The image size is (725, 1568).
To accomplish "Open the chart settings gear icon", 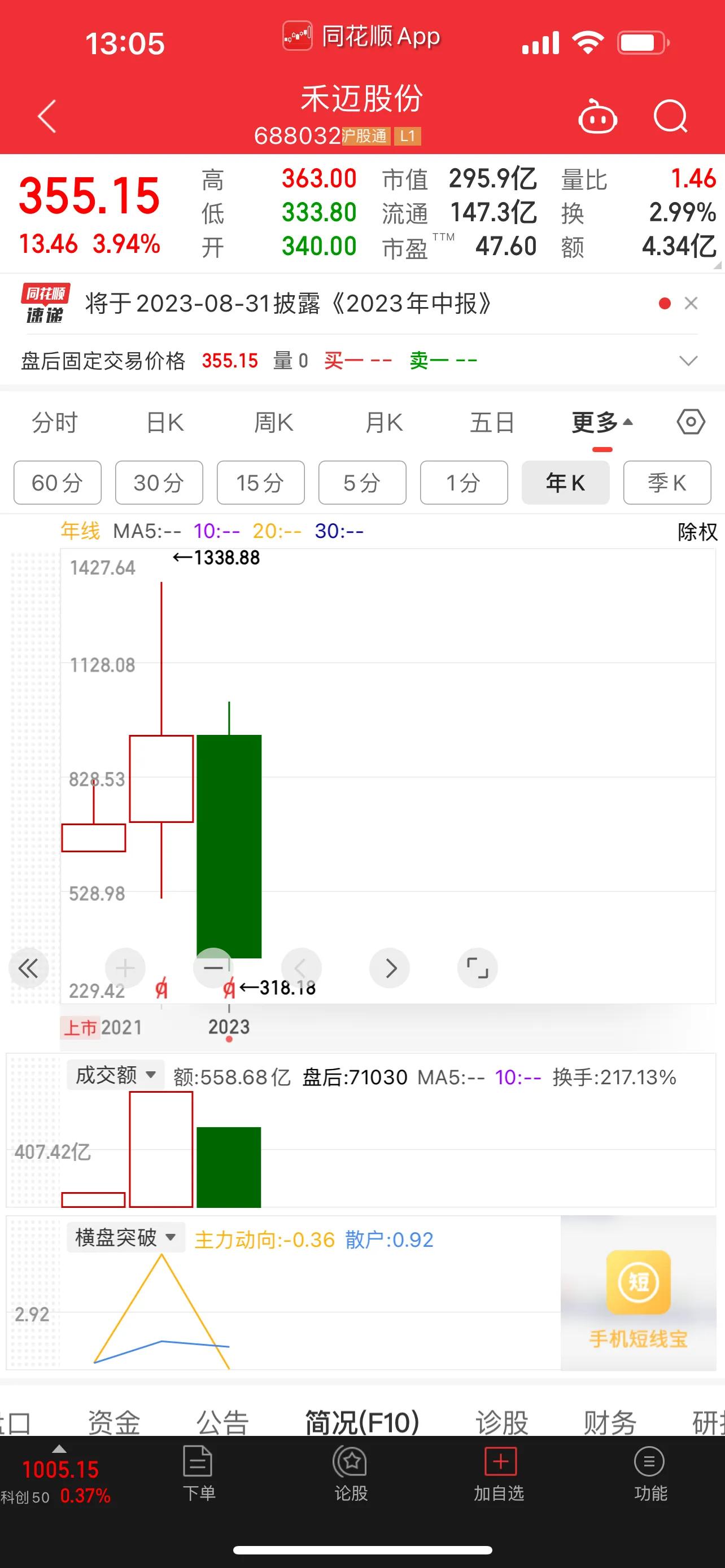I will pyautogui.click(x=691, y=421).
